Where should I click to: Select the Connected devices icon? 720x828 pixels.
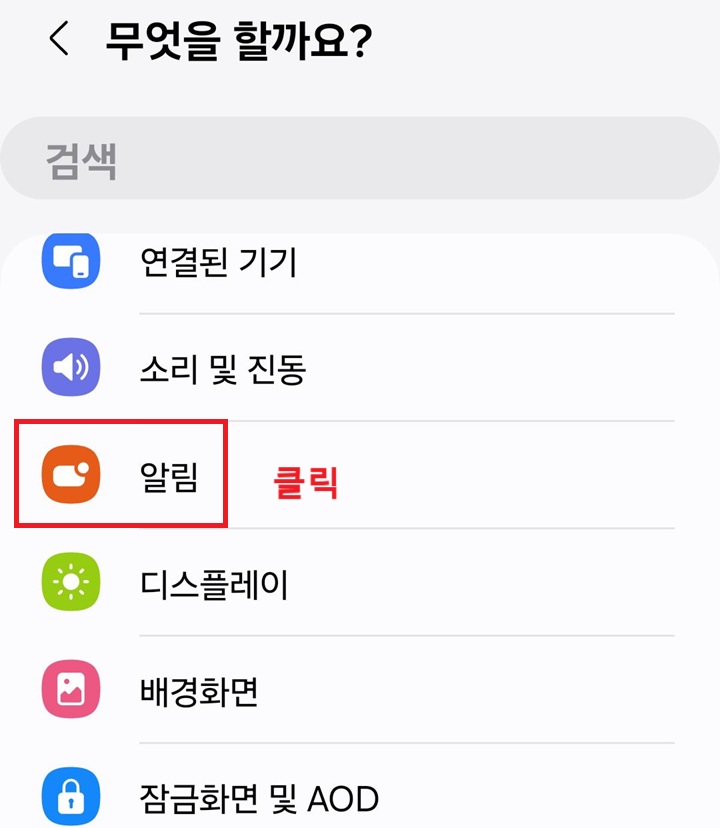pos(70,258)
